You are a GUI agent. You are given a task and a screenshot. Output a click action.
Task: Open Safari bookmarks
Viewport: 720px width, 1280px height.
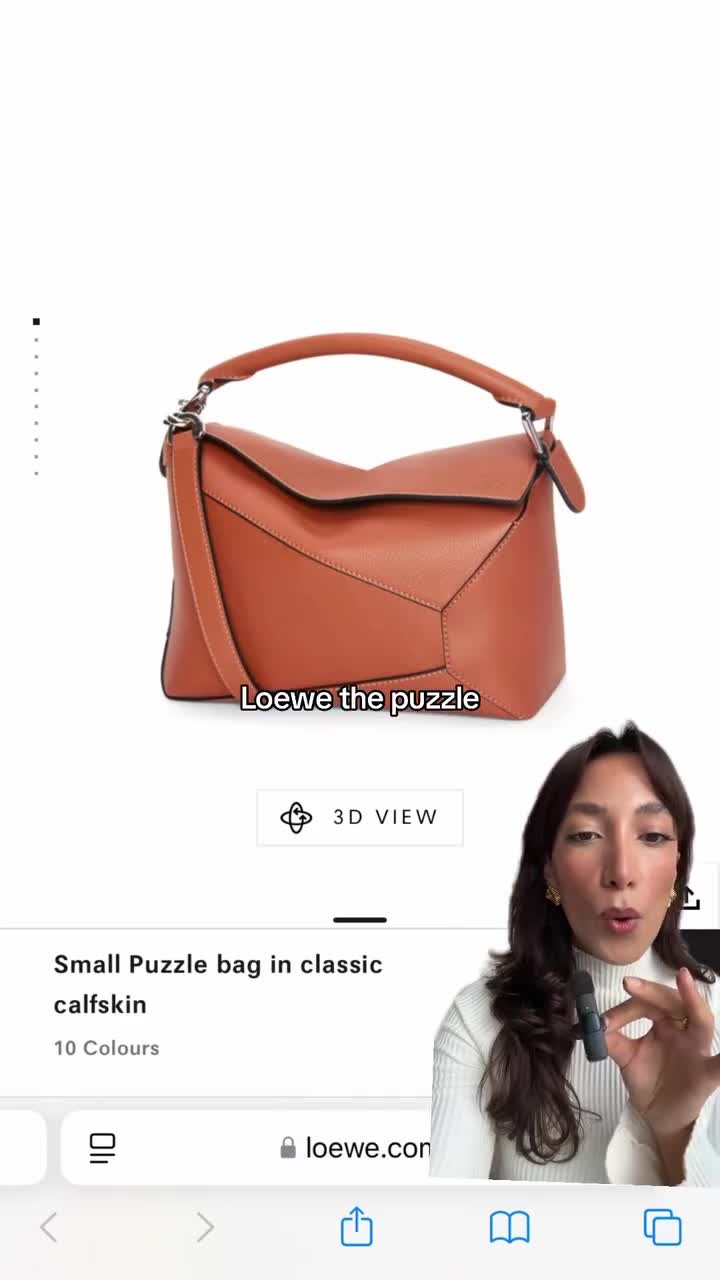509,1227
